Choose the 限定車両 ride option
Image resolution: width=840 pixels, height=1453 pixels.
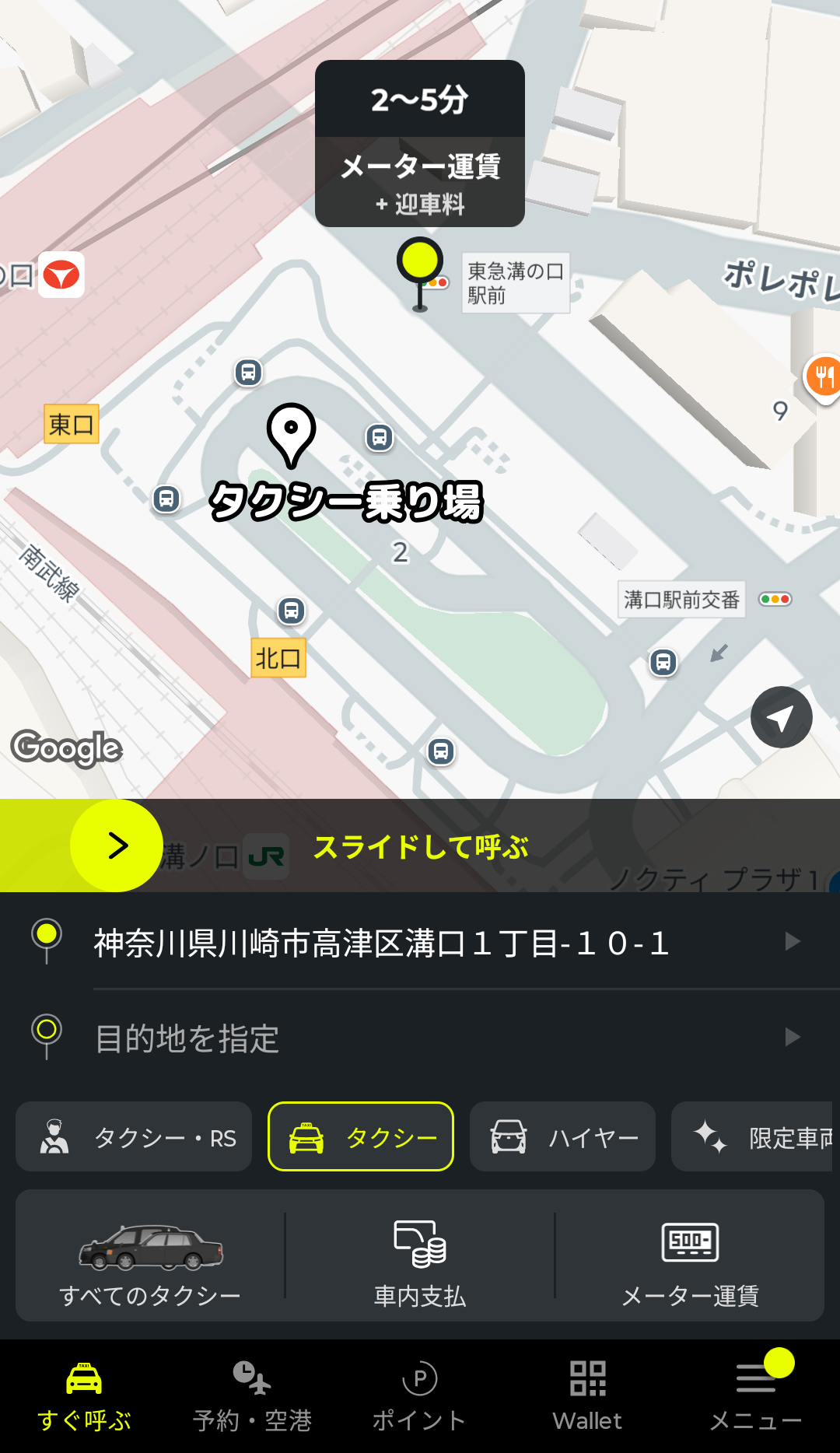[753, 1137]
